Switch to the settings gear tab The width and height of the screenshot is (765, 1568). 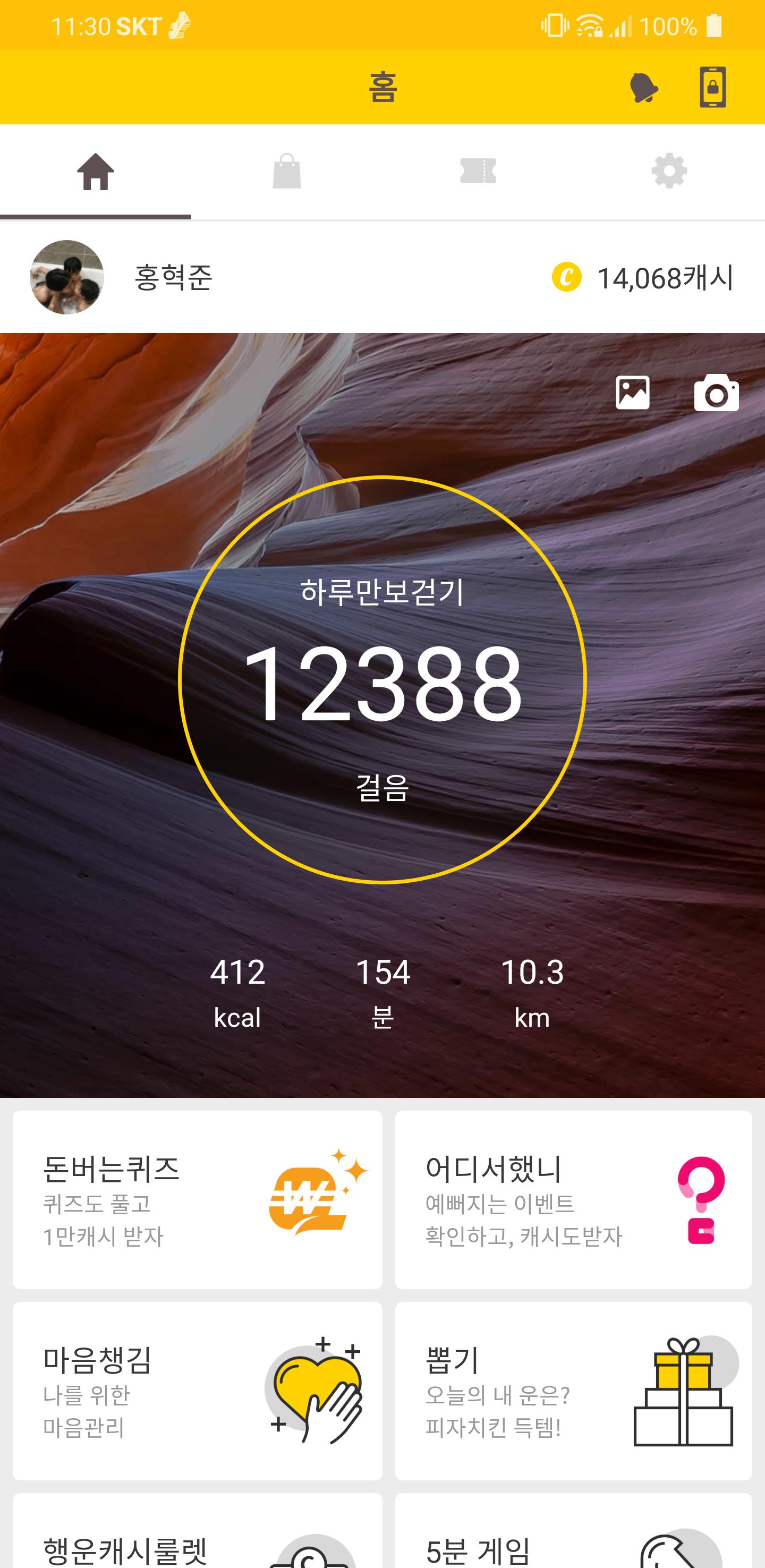(x=669, y=172)
